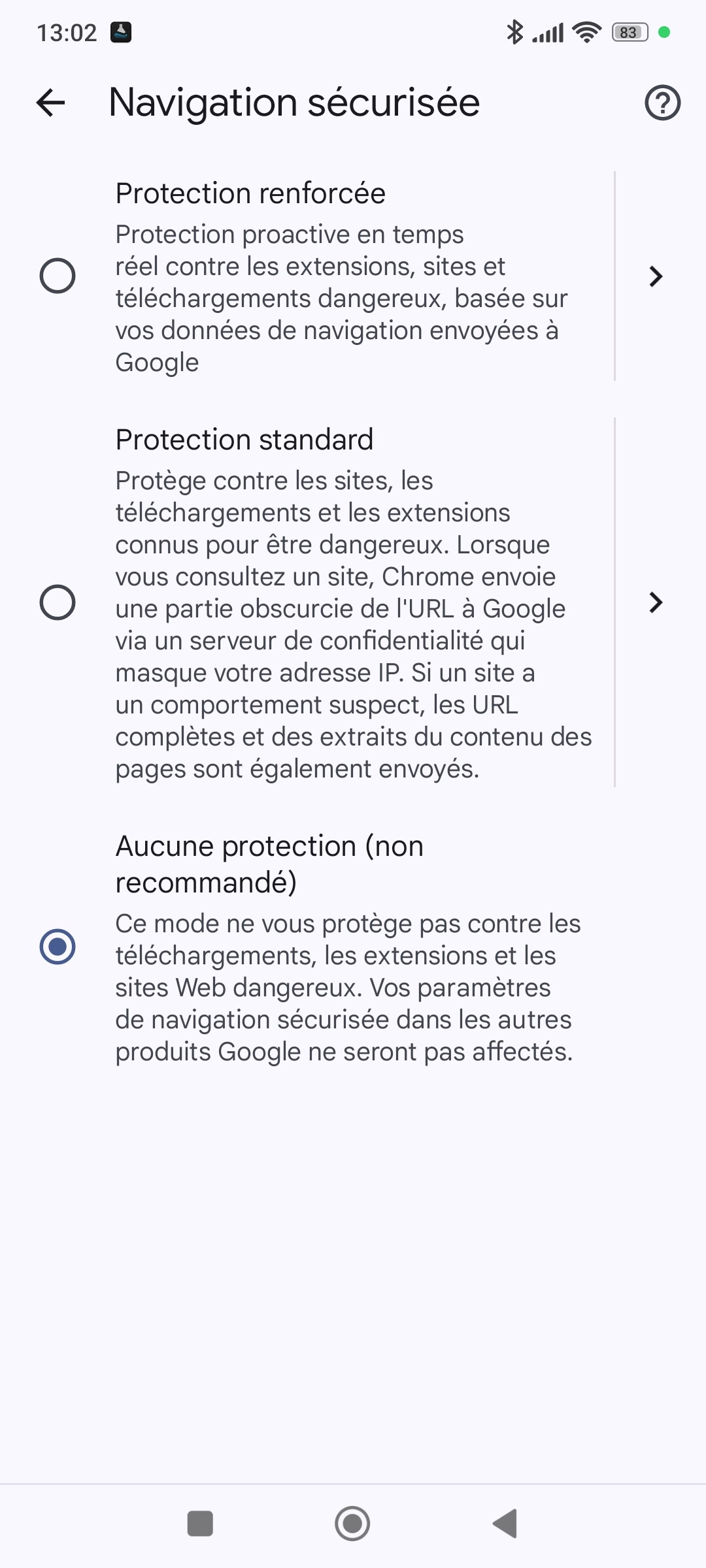This screenshot has width=706, height=1568.
Task: Tap the system home button
Action: click(x=352, y=1524)
